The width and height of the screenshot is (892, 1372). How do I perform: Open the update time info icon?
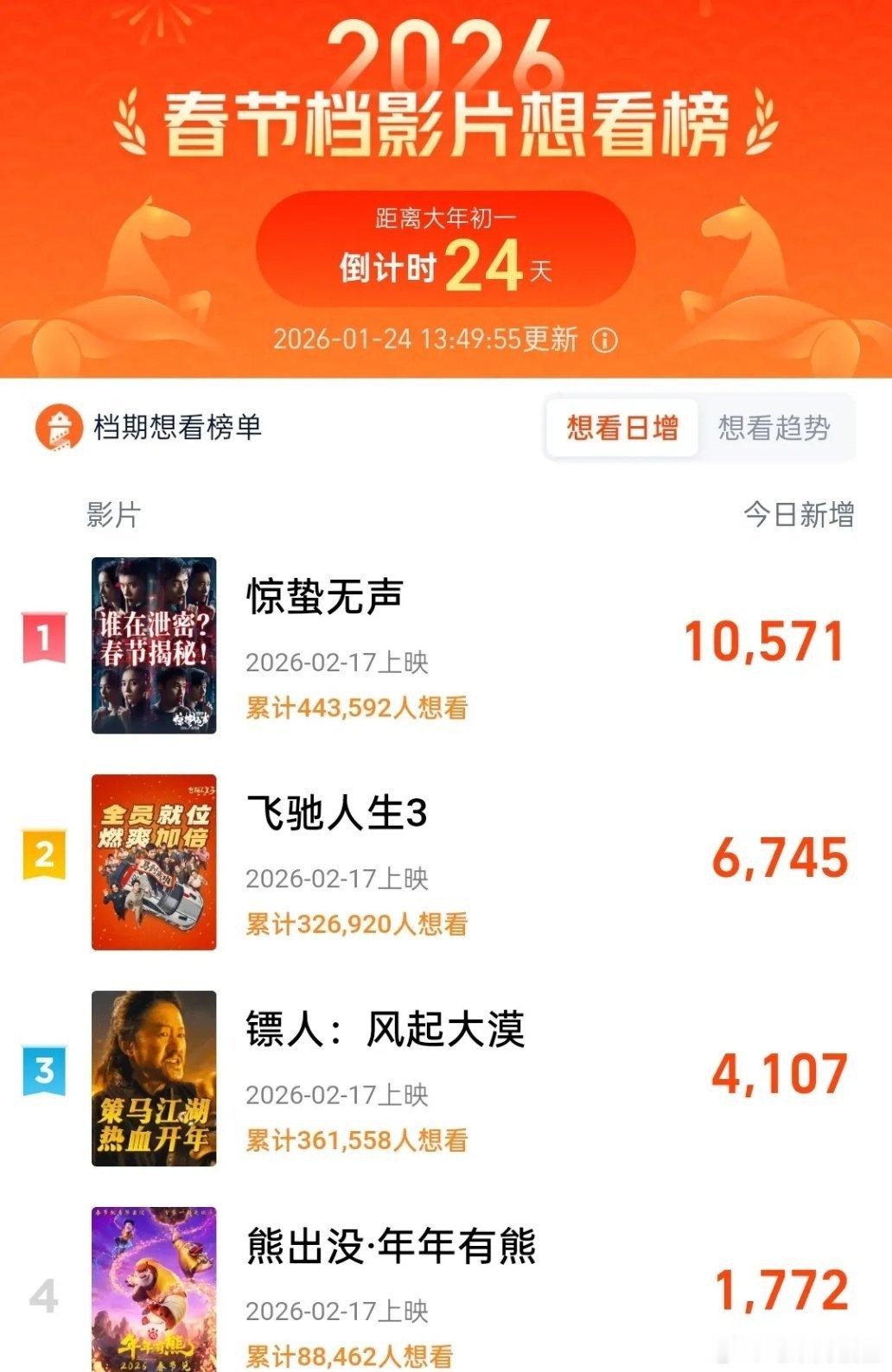tap(603, 340)
